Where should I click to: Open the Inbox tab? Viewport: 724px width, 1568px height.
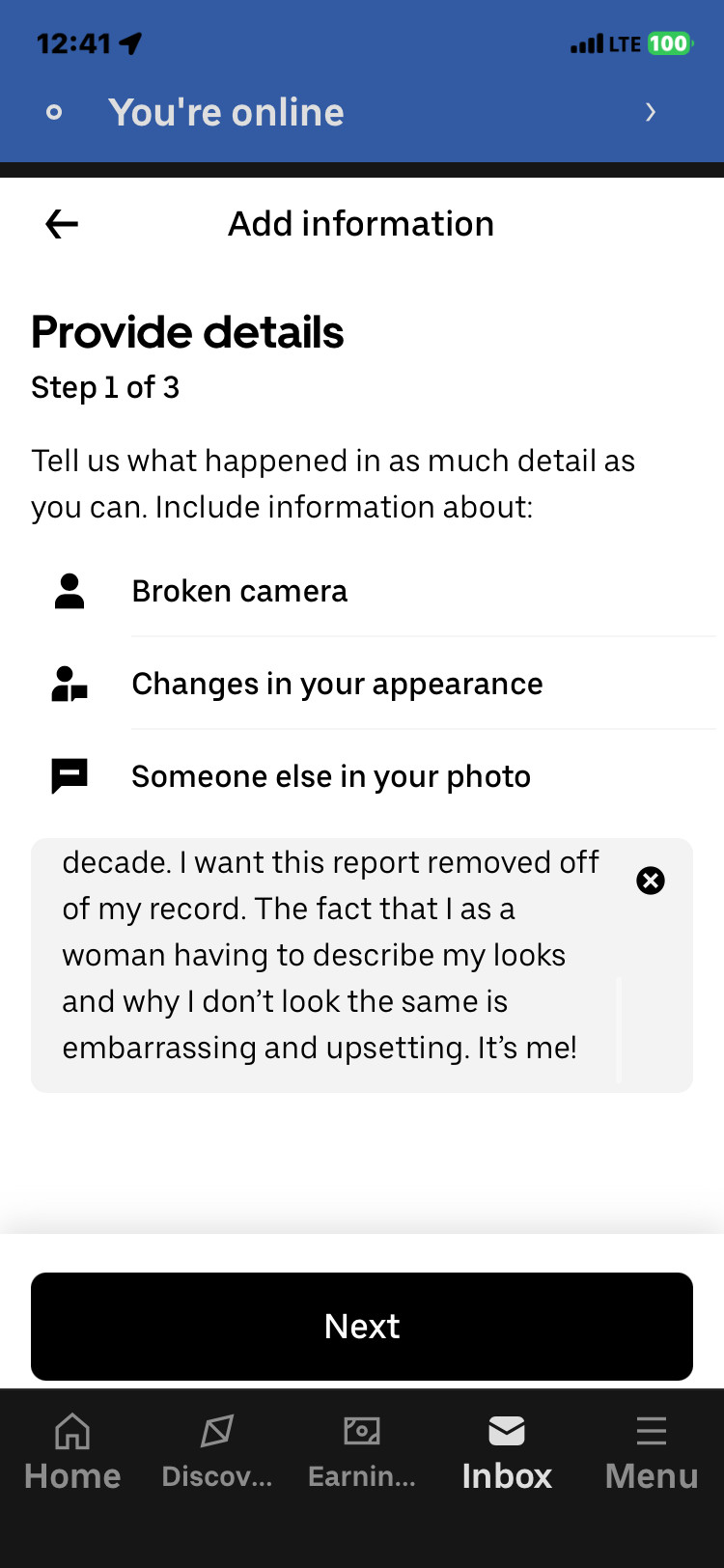point(507,1452)
